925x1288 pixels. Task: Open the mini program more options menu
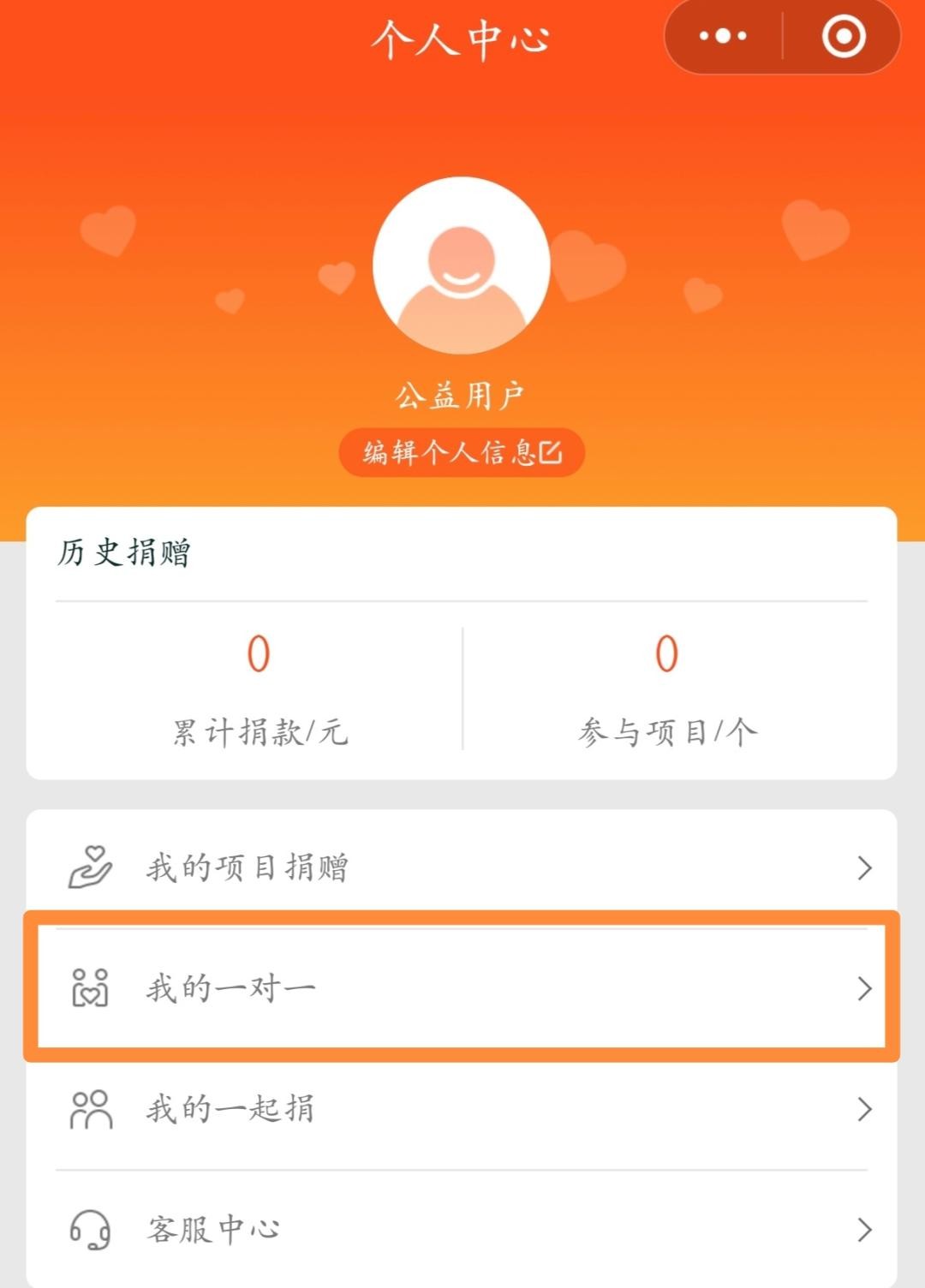pyautogui.click(x=724, y=36)
